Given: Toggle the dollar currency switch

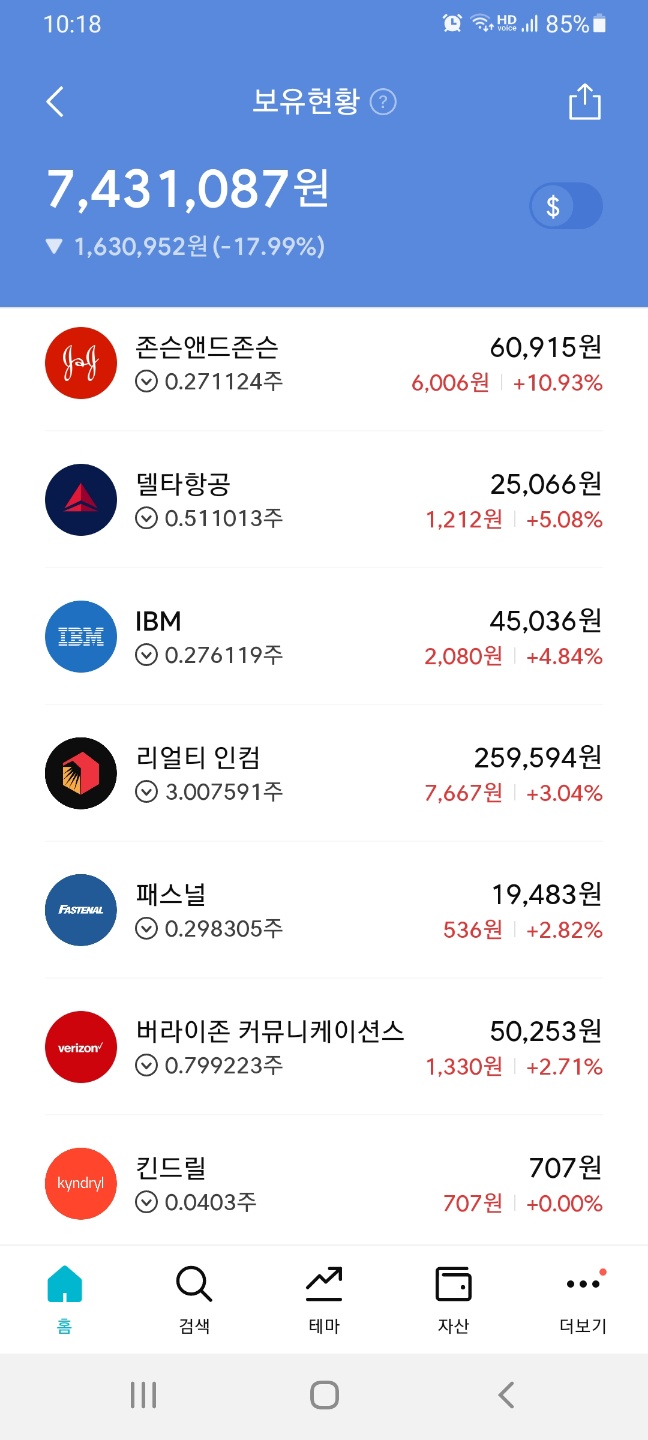Looking at the screenshot, I should pyautogui.click(x=566, y=207).
